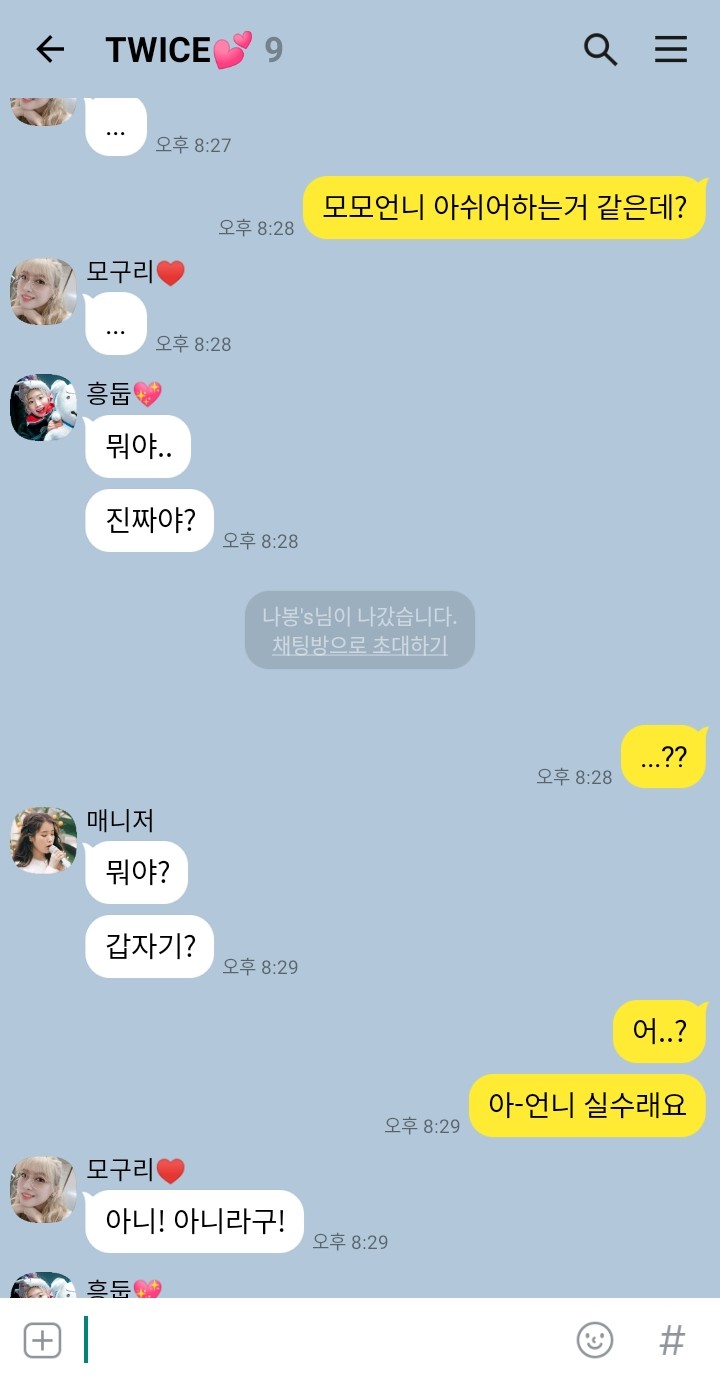Open the chat room hamburger menu
Viewport: 720px width, 1382px height.
(x=671, y=49)
